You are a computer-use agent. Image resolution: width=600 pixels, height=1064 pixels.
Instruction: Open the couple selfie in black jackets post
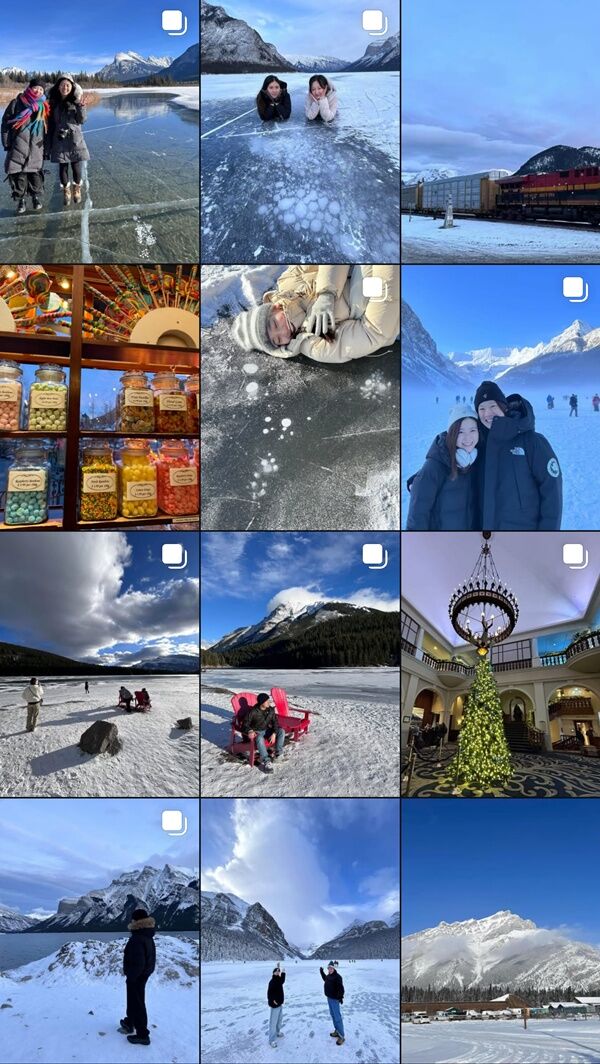click(x=500, y=397)
